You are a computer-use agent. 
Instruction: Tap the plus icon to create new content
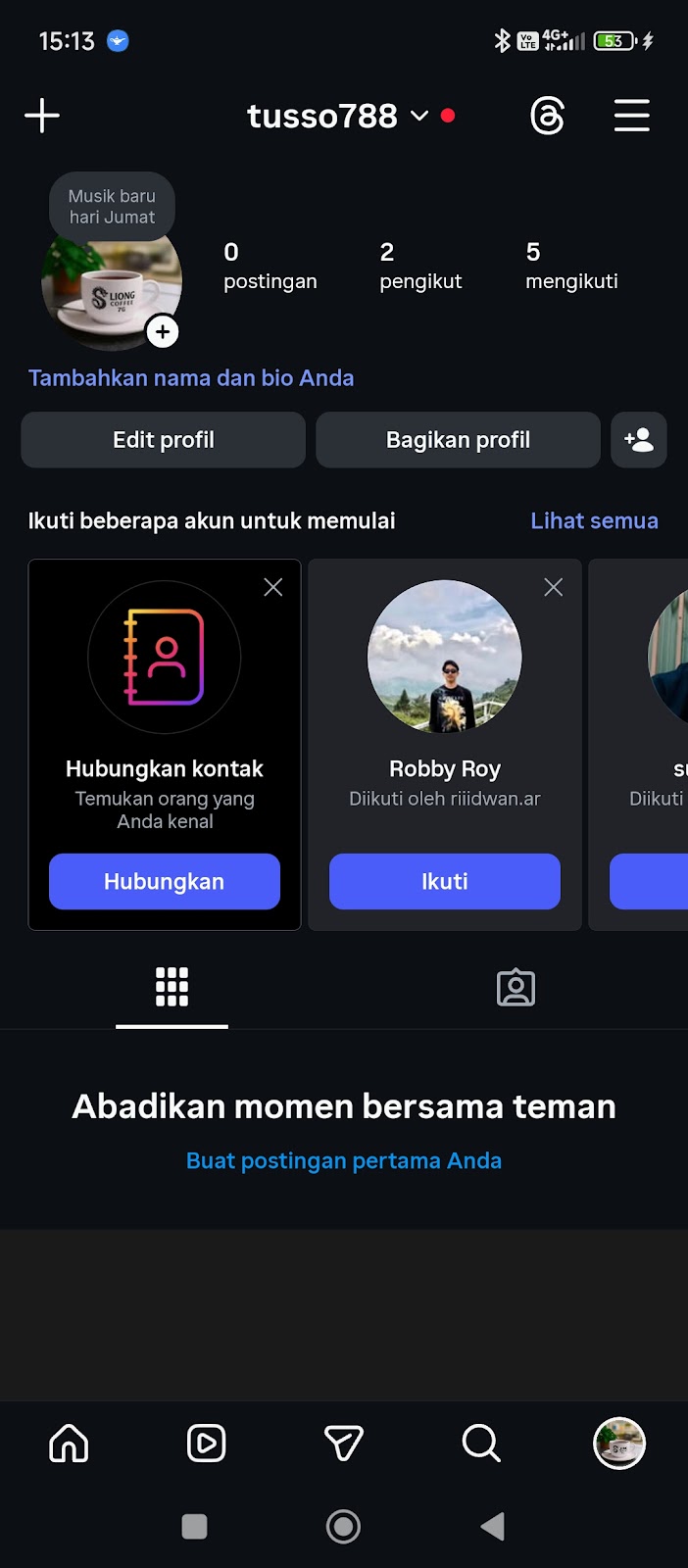click(x=42, y=116)
